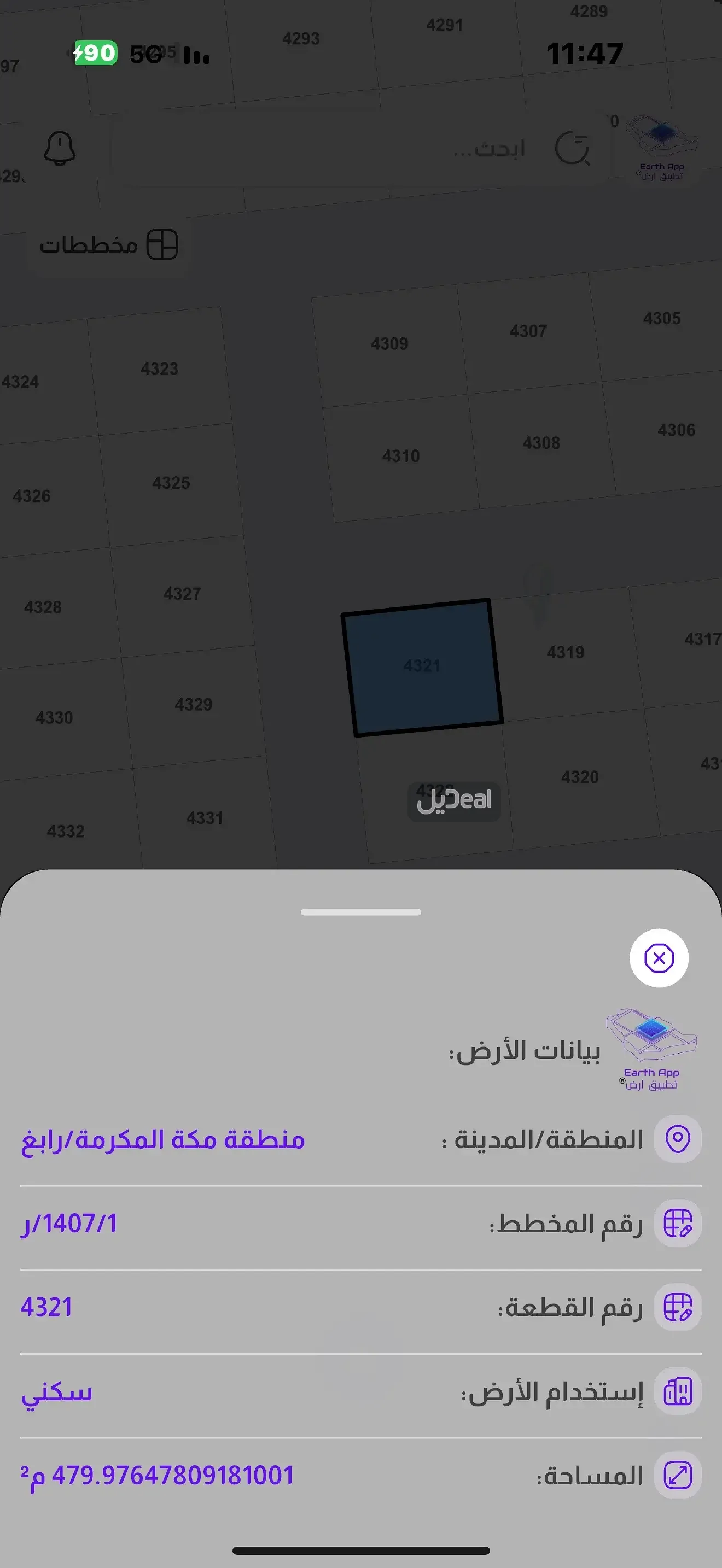The width and height of the screenshot is (722, 1568).
Task: Select land parcel 4308 on the map
Action: pos(541,443)
